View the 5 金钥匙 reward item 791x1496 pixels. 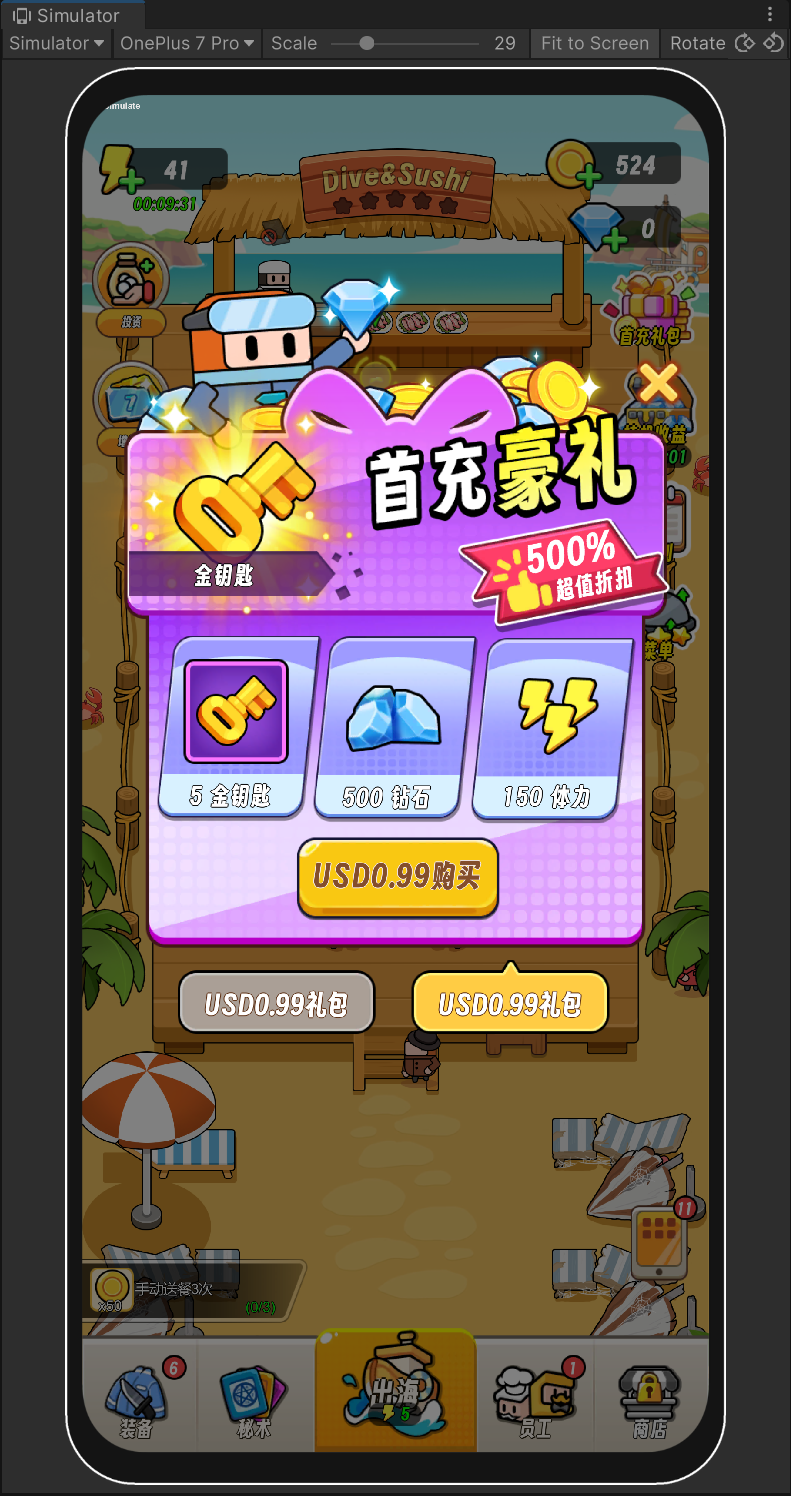click(236, 727)
